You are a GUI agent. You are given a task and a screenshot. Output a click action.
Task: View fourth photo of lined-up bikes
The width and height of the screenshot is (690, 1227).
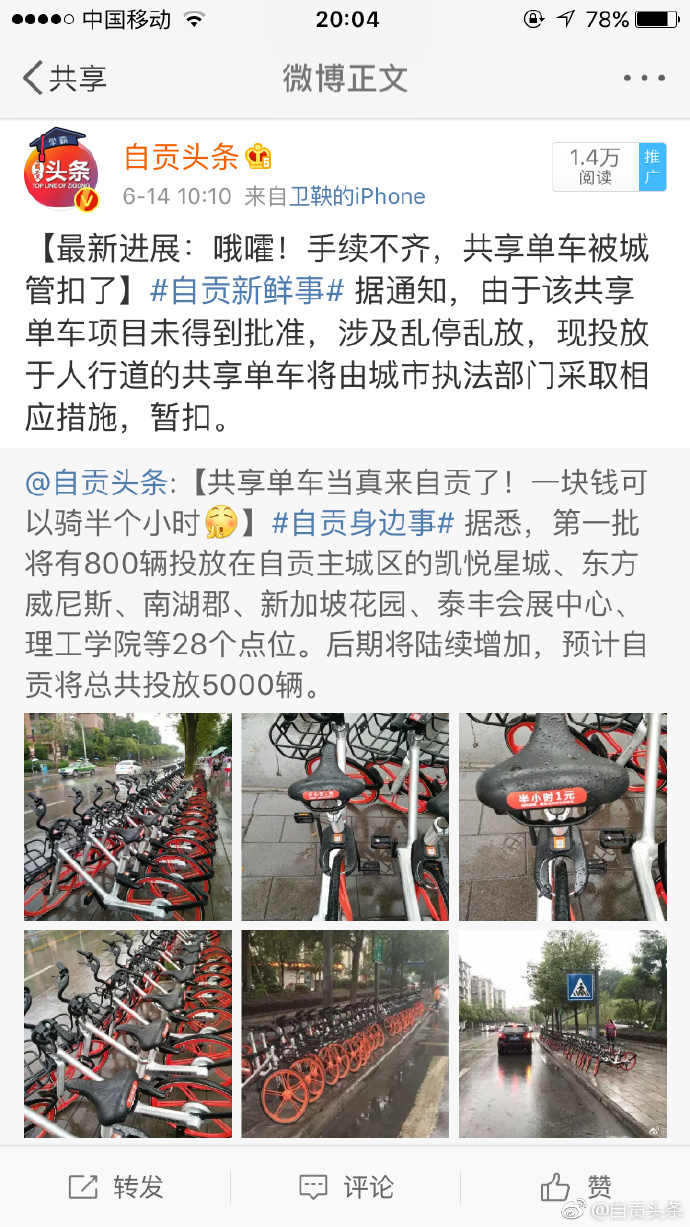pos(128,1033)
